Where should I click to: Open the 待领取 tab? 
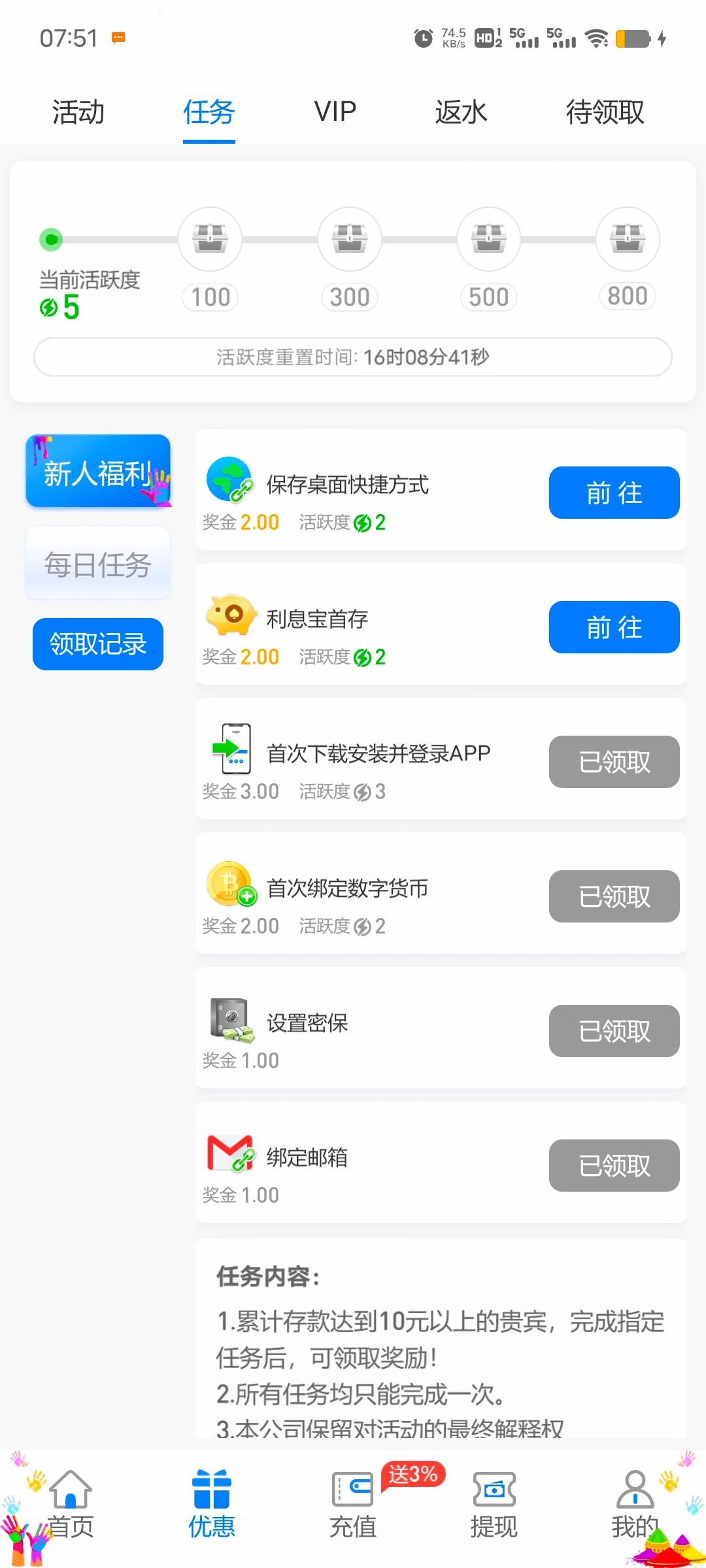tap(605, 112)
